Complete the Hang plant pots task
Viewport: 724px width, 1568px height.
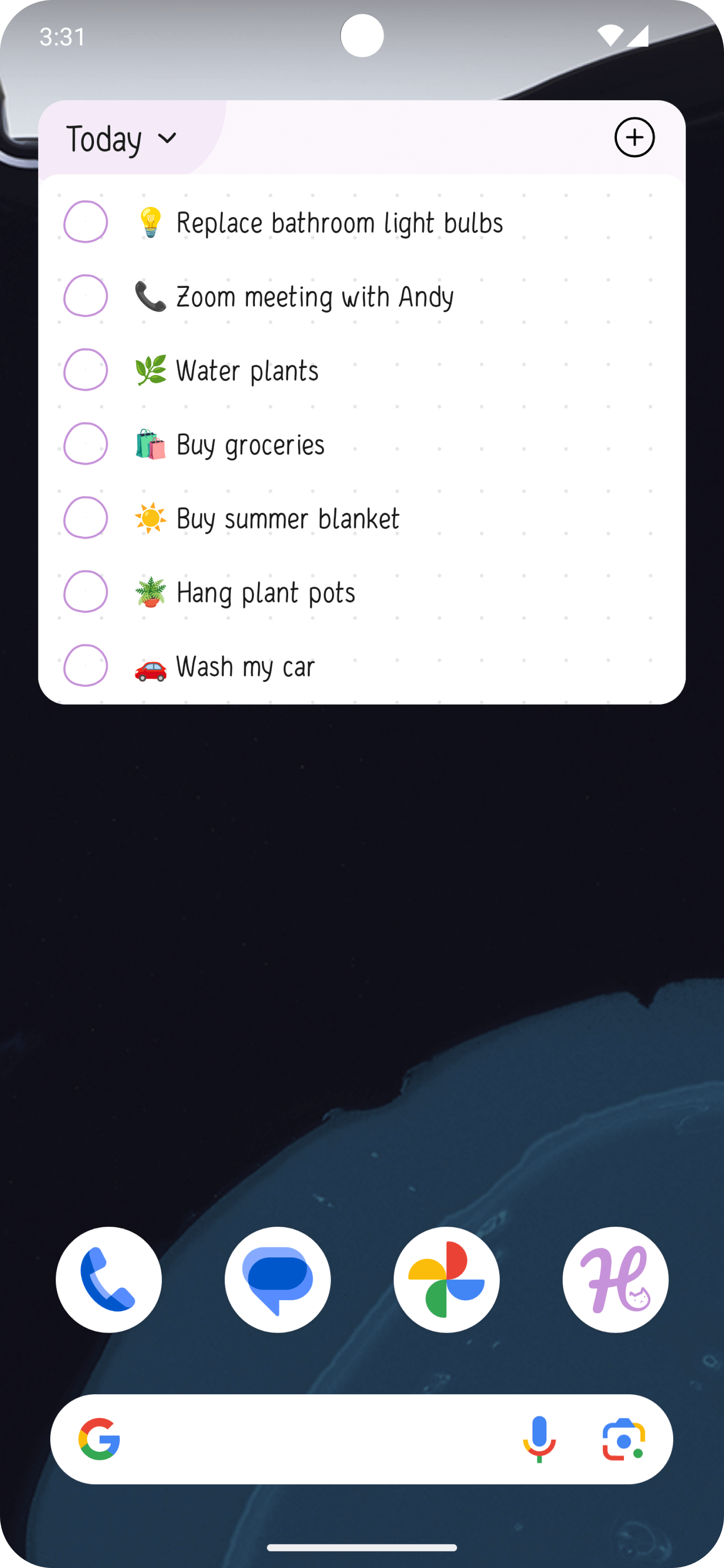coord(85,591)
